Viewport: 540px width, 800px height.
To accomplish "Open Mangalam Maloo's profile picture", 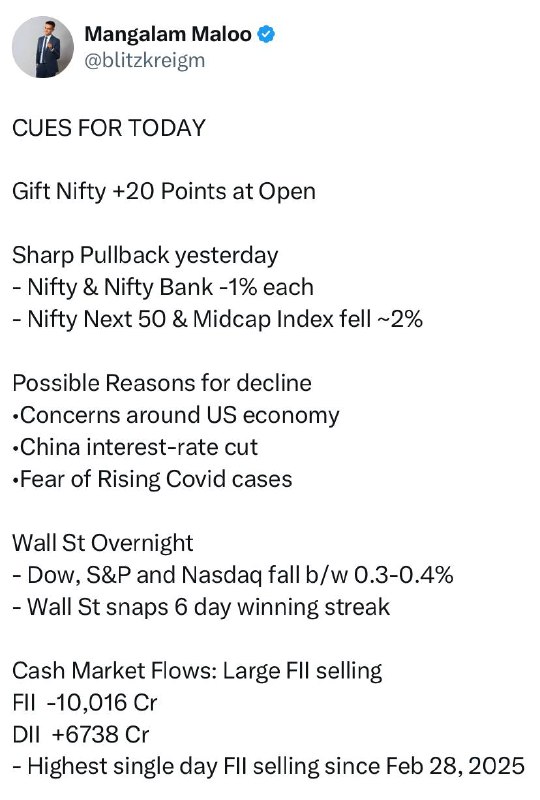I will pyautogui.click(x=43, y=47).
